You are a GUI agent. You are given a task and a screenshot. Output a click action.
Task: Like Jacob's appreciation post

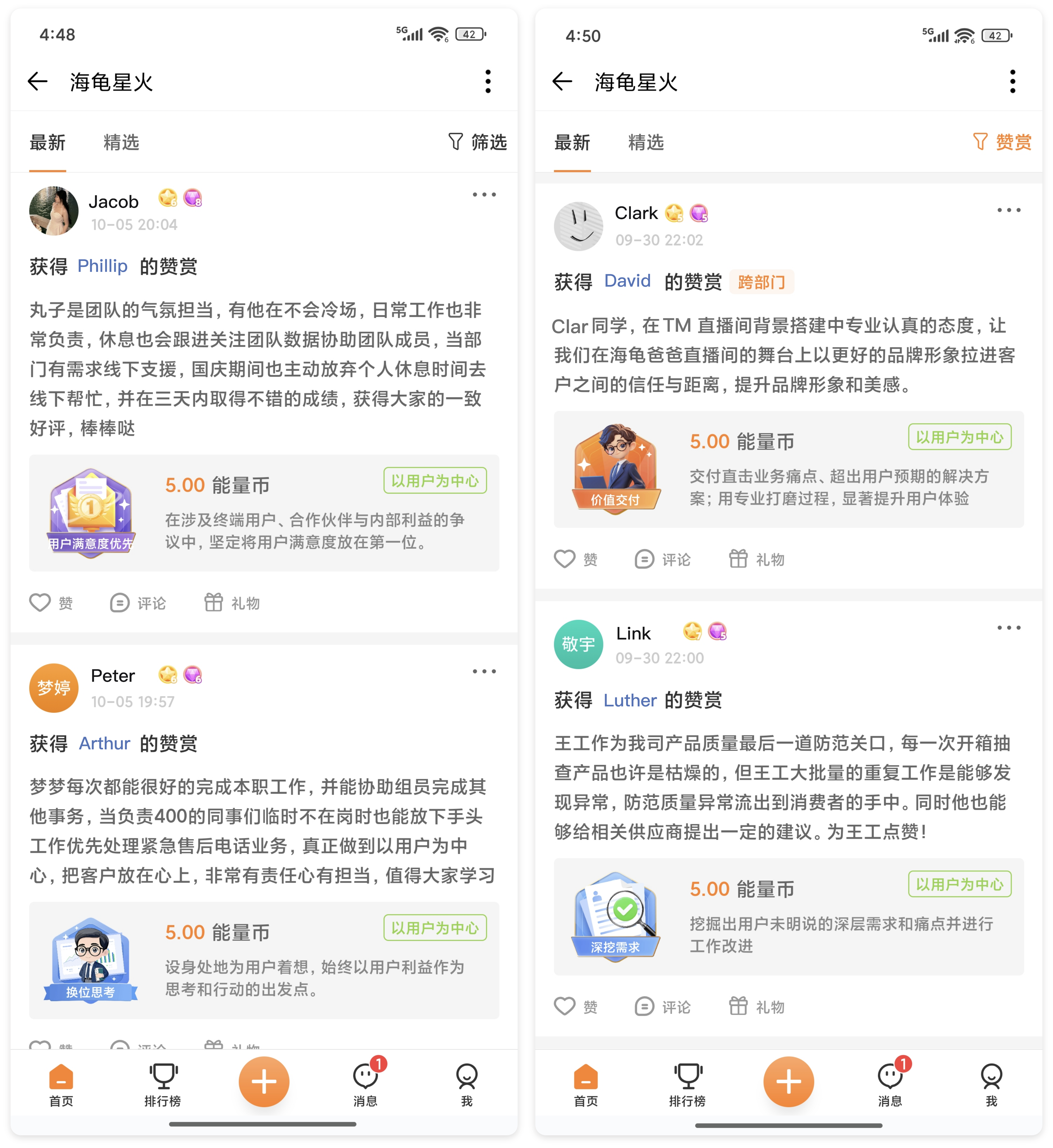(x=51, y=603)
